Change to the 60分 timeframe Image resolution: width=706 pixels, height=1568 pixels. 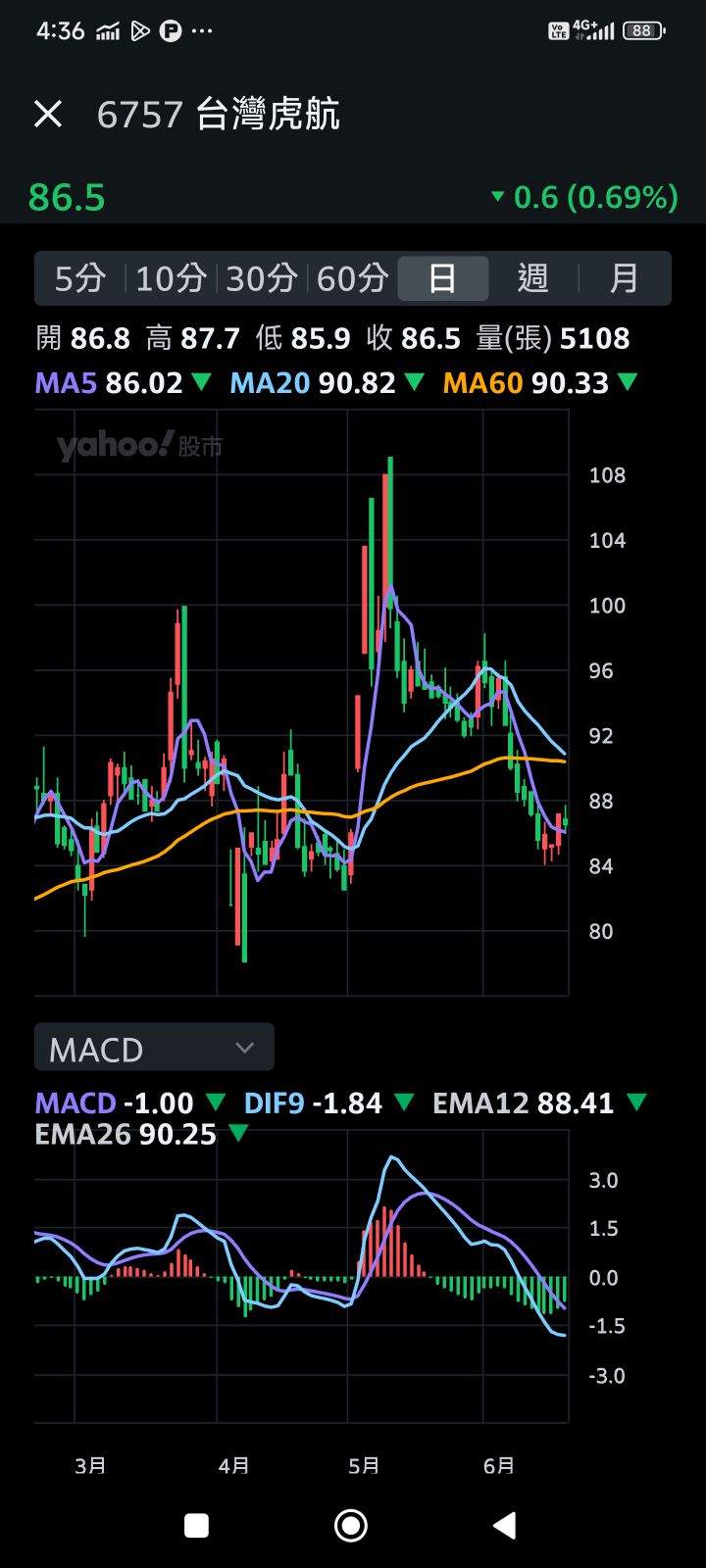[x=352, y=279]
